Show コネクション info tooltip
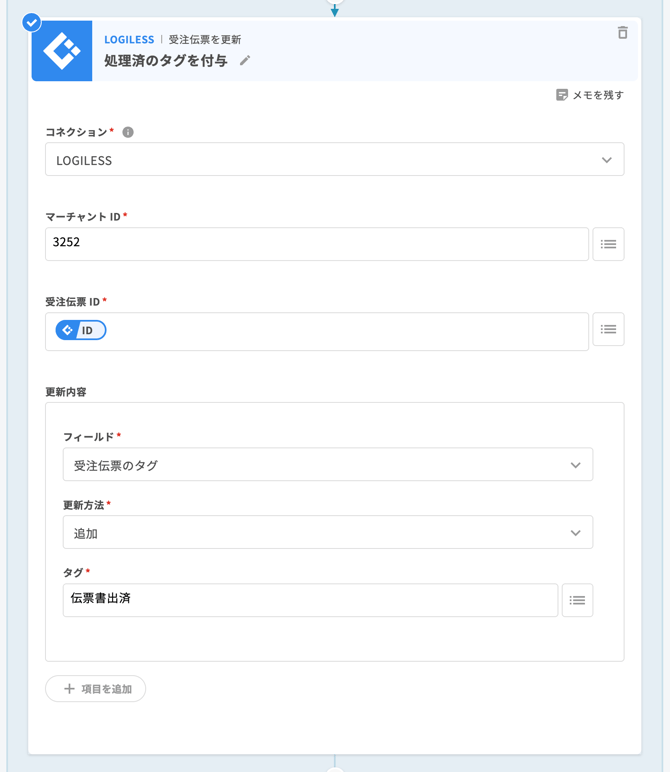This screenshot has height=772, width=670. click(128, 132)
